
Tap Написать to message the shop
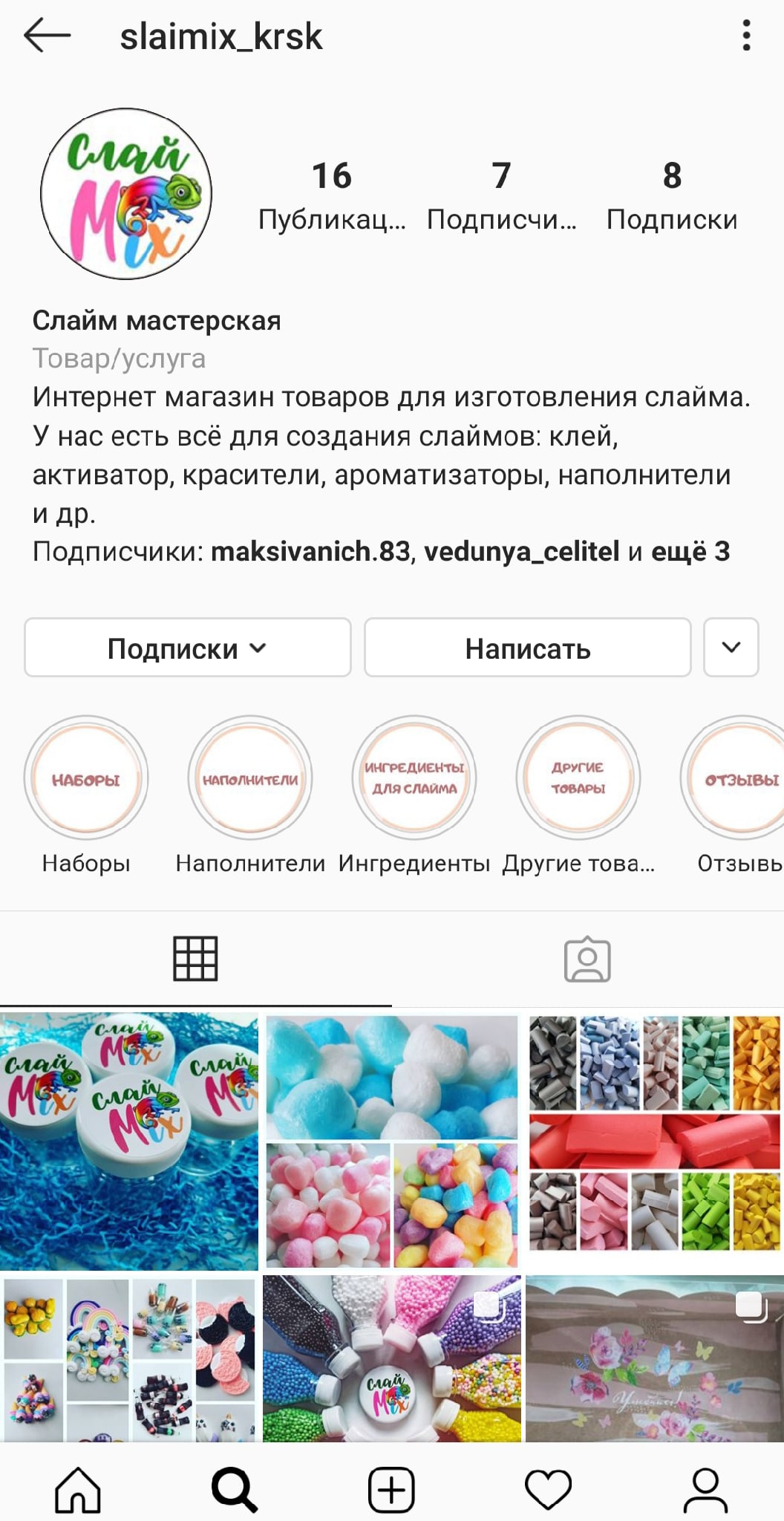coord(527,648)
